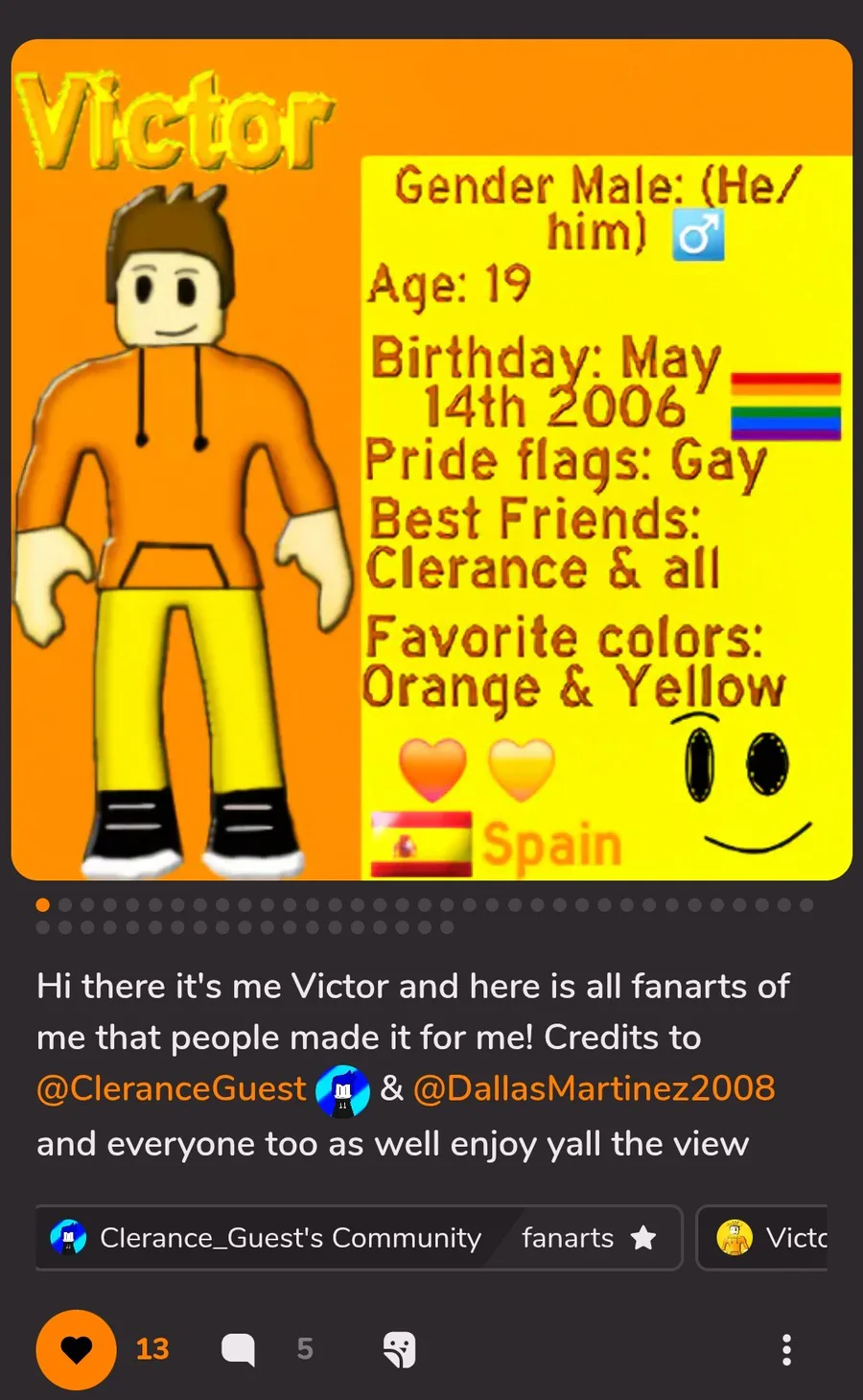Open the post overflow menu
863x1400 pixels.
pyautogui.click(x=786, y=1349)
